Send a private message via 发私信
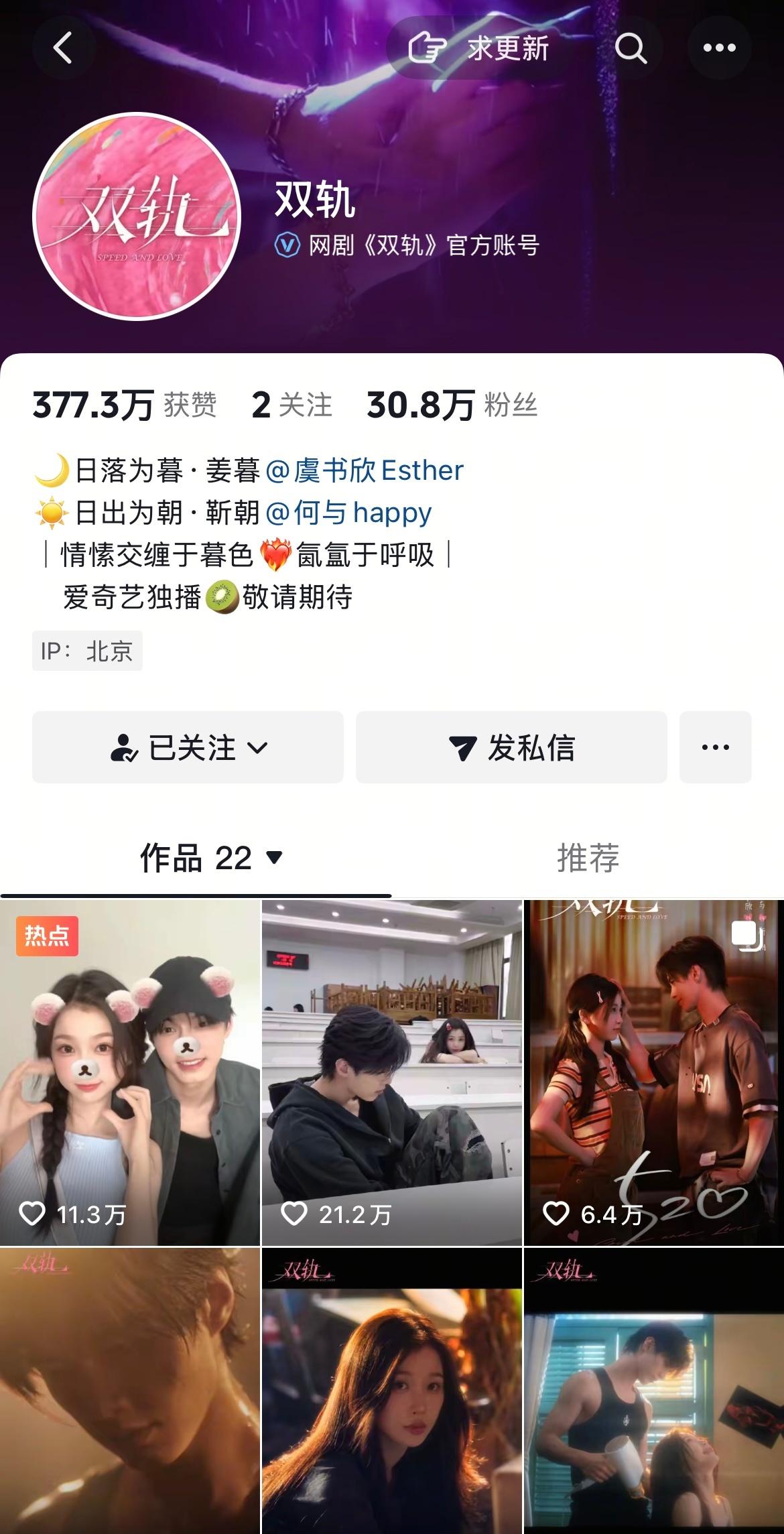This screenshot has width=784, height=1534. (511, 747)
